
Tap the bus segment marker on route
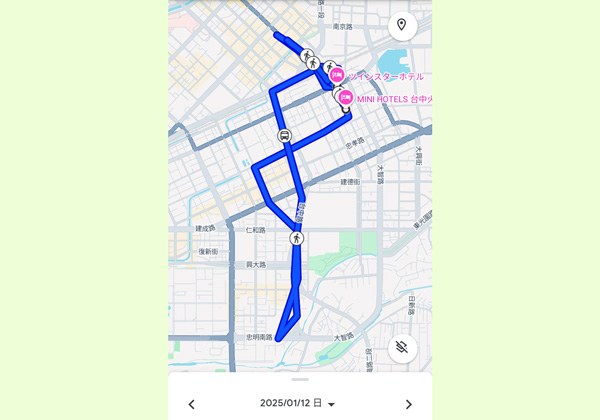coord(285,135)
